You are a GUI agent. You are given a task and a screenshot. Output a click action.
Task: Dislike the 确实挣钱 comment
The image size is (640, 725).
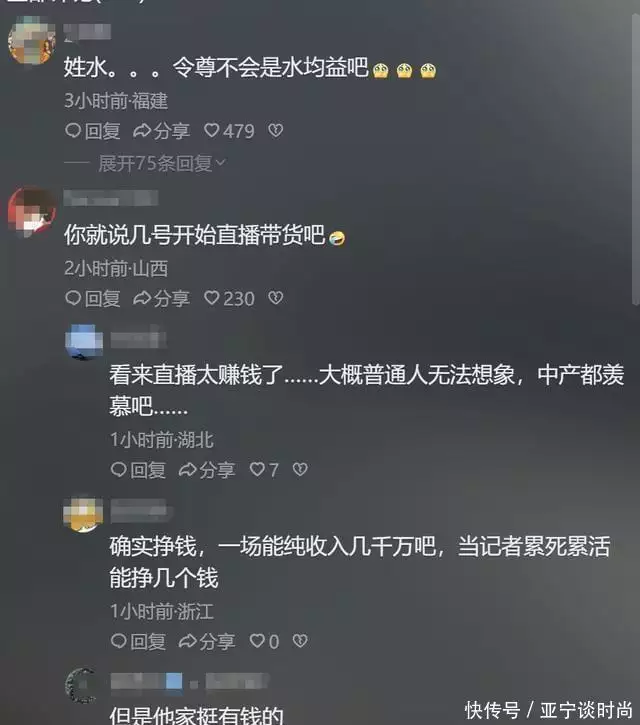300,641
